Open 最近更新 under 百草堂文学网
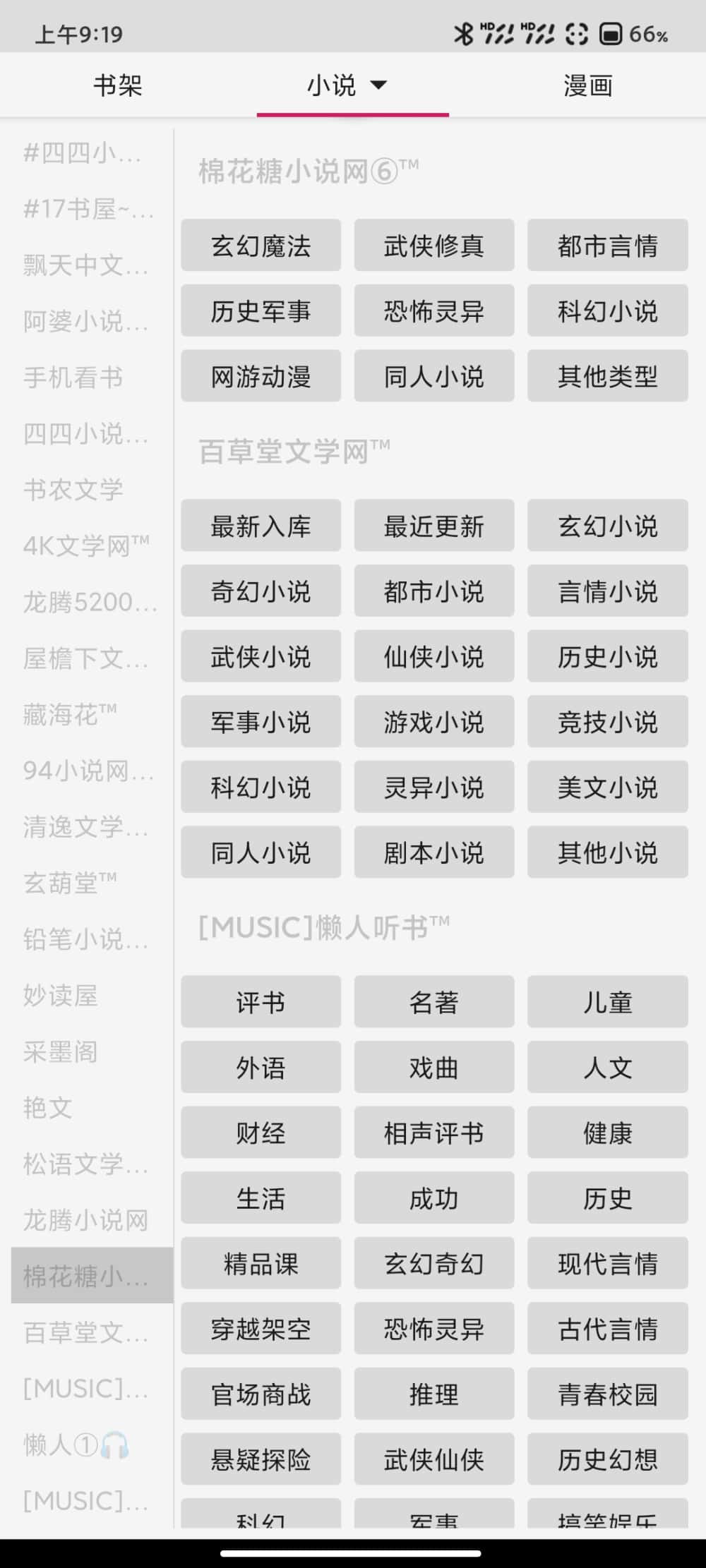 (x=433, y=526)
